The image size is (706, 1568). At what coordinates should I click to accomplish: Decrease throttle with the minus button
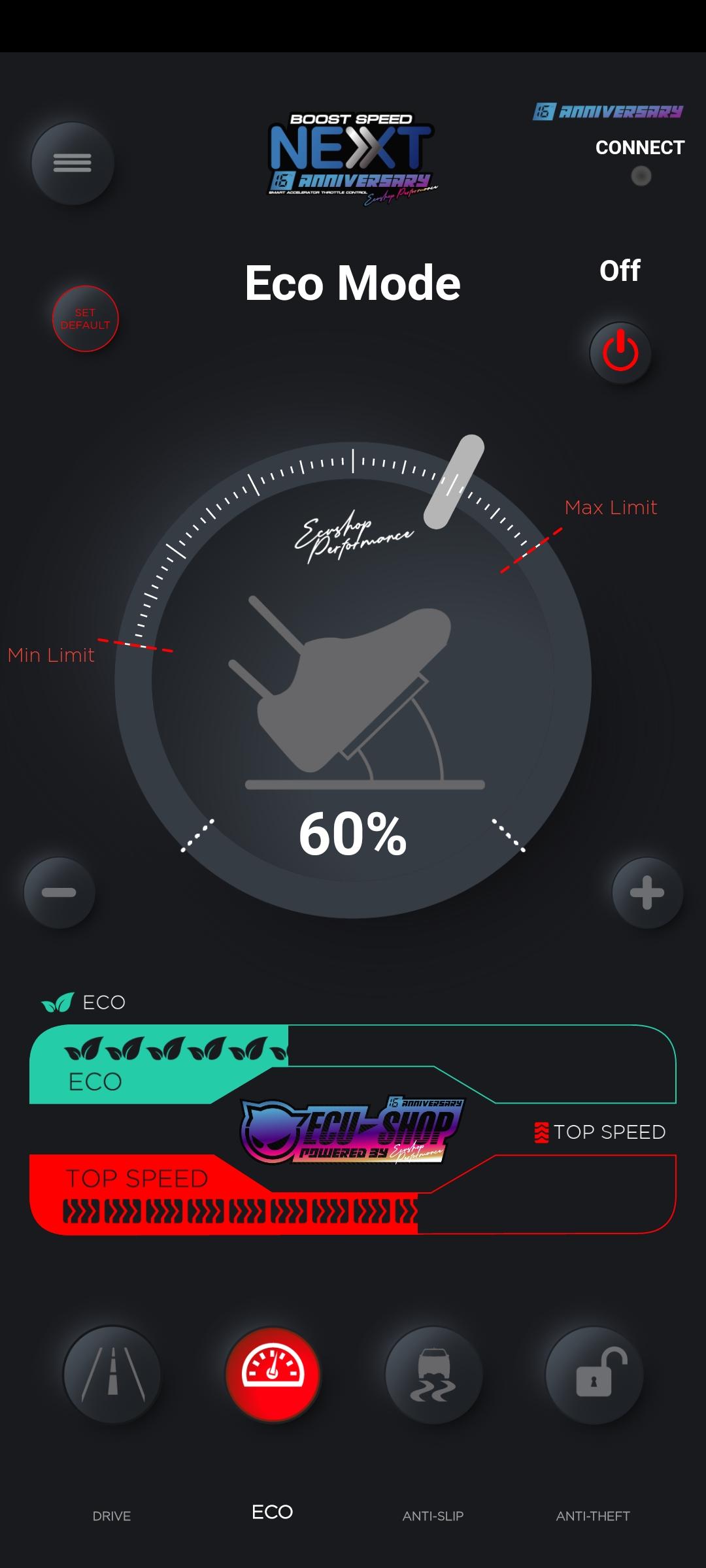pyautogui.click(x=59, y=892)
